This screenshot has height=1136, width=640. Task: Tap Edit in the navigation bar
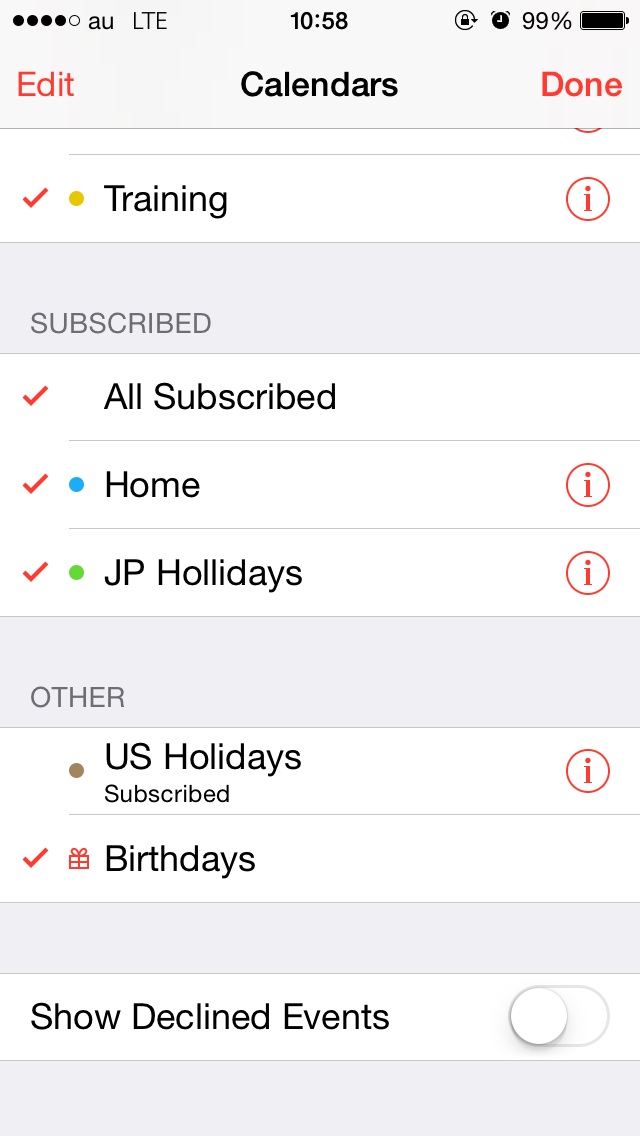(x=45, y=85)
